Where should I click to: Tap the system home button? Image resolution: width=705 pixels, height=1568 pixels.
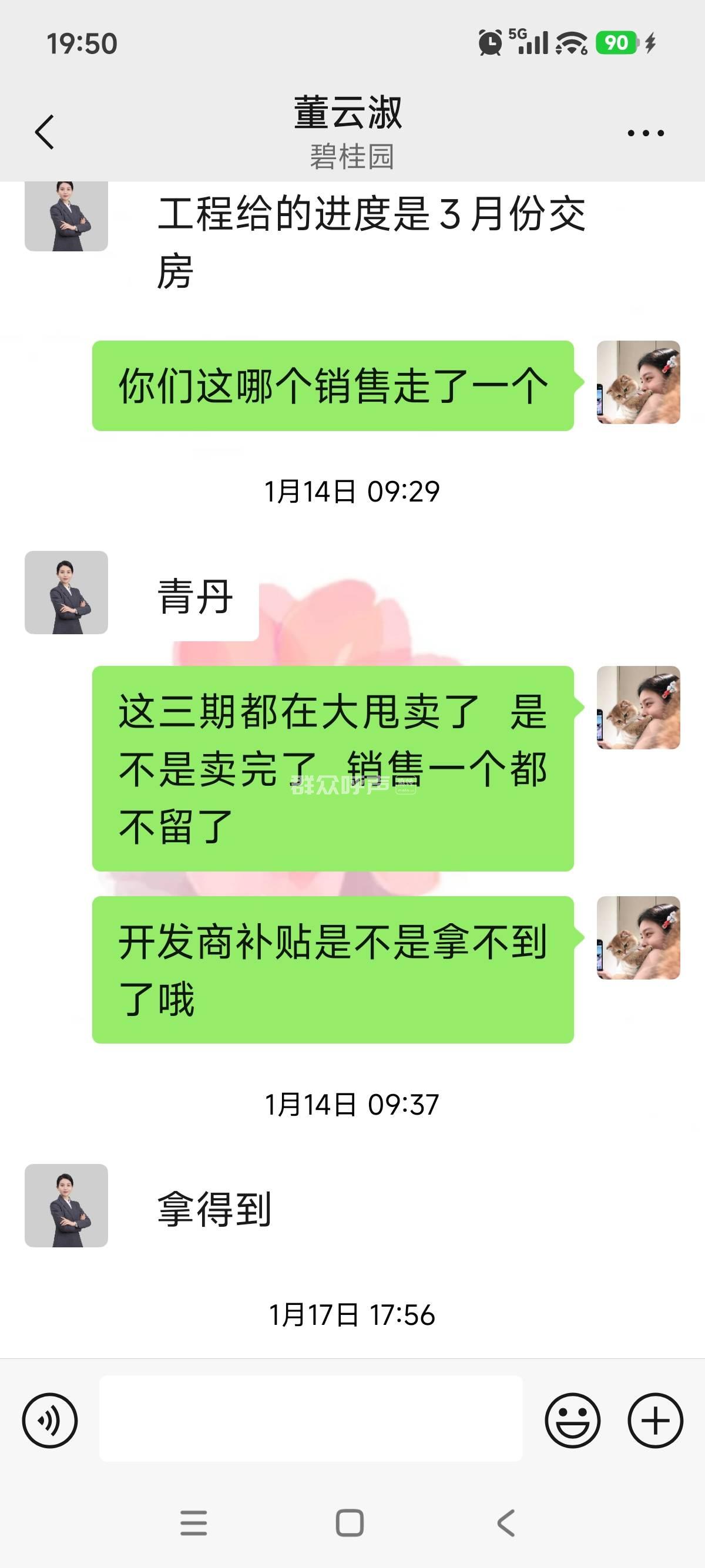[350, 1523]
